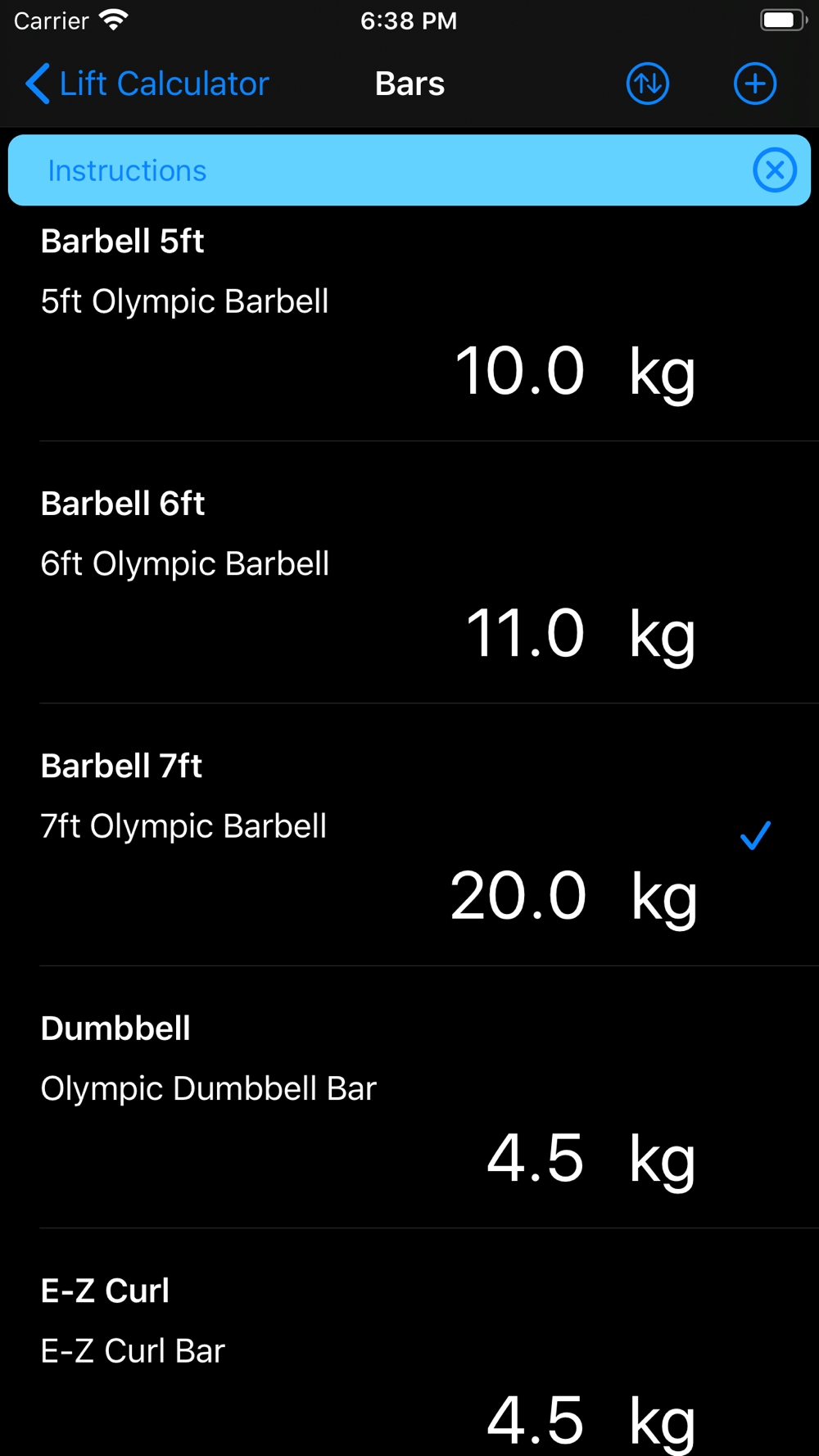This screenshot has width=819, height=1456.
Task: Select the Barbell 5ft bar
Action: pos(369,323)
